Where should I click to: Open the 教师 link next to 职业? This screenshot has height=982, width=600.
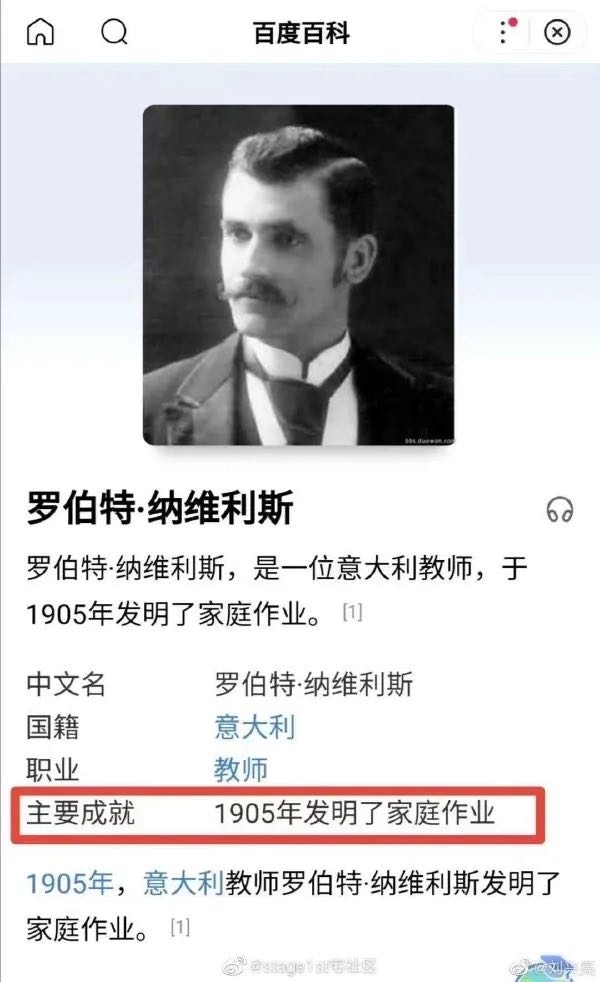coord(241,769)
